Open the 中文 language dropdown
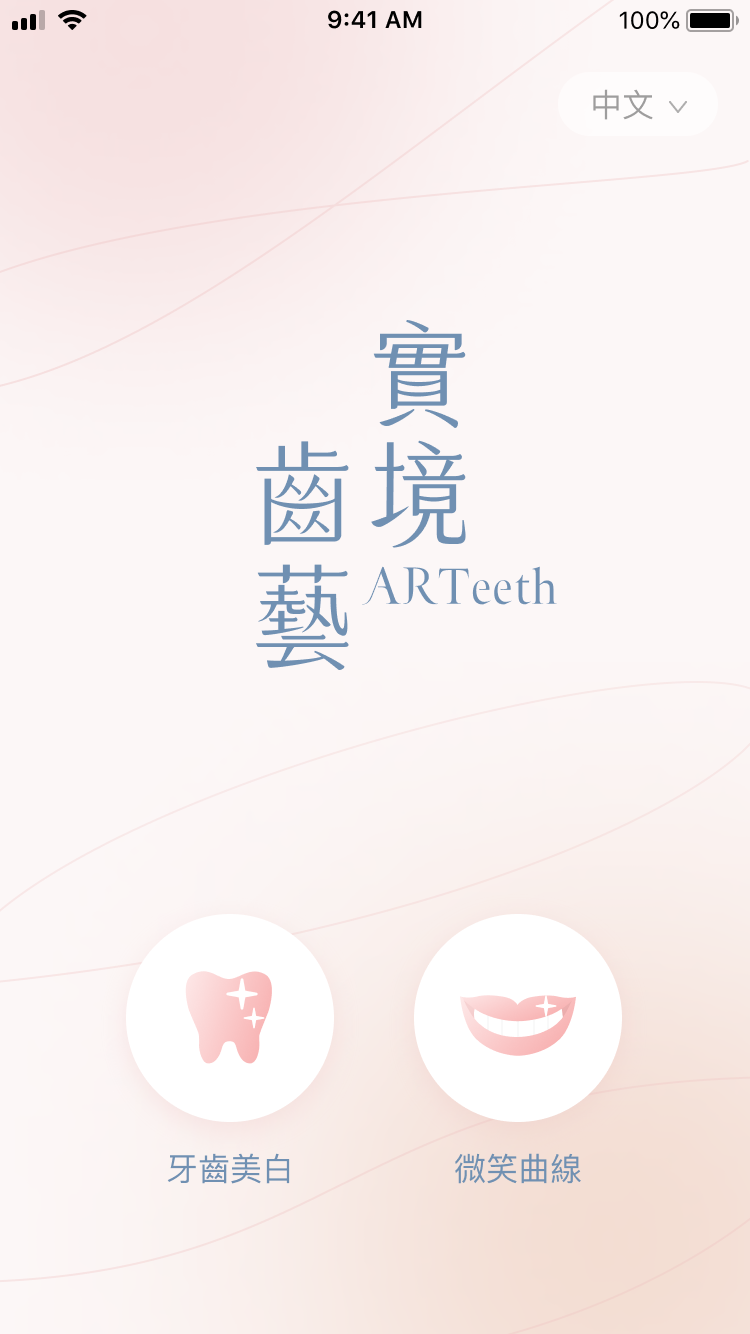750x1334 pixels. coord(638,104)
